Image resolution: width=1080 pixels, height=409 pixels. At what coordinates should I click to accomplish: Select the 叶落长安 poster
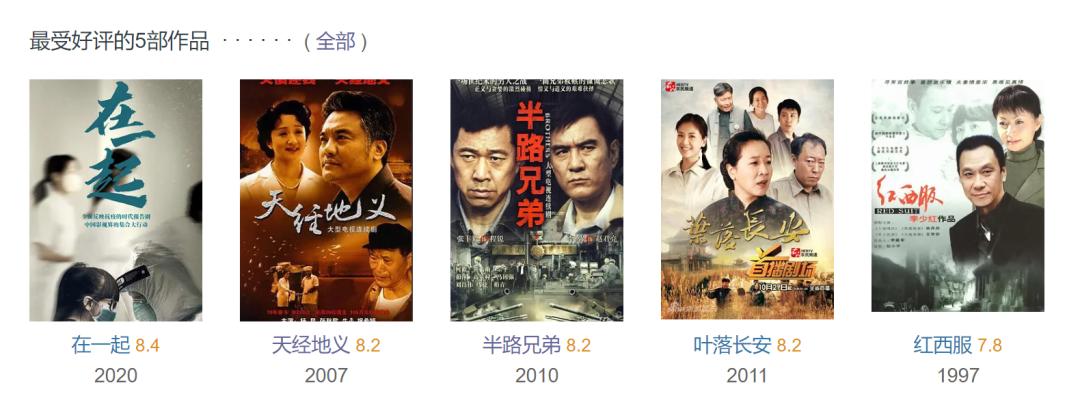pyautogui.click(x=747, y=200)
